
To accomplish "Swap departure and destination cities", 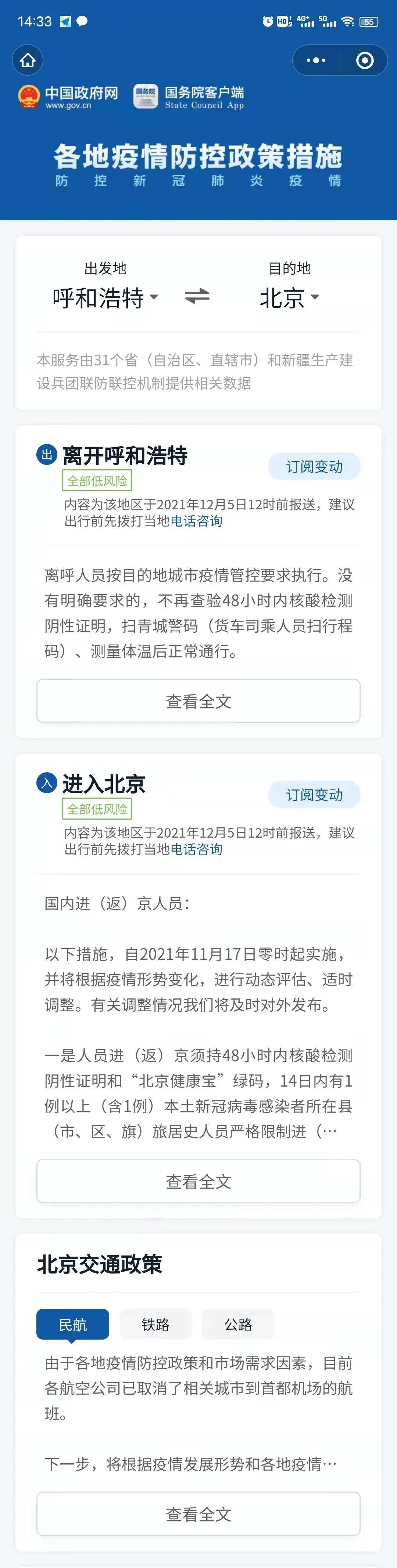I will pos(197,296).
